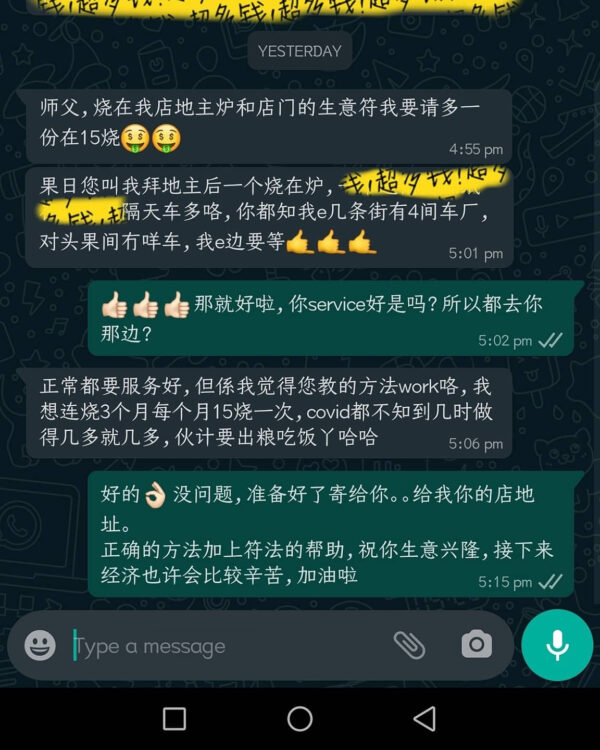
Task: Tap the voice message microphone button
Action: (557, 645)
